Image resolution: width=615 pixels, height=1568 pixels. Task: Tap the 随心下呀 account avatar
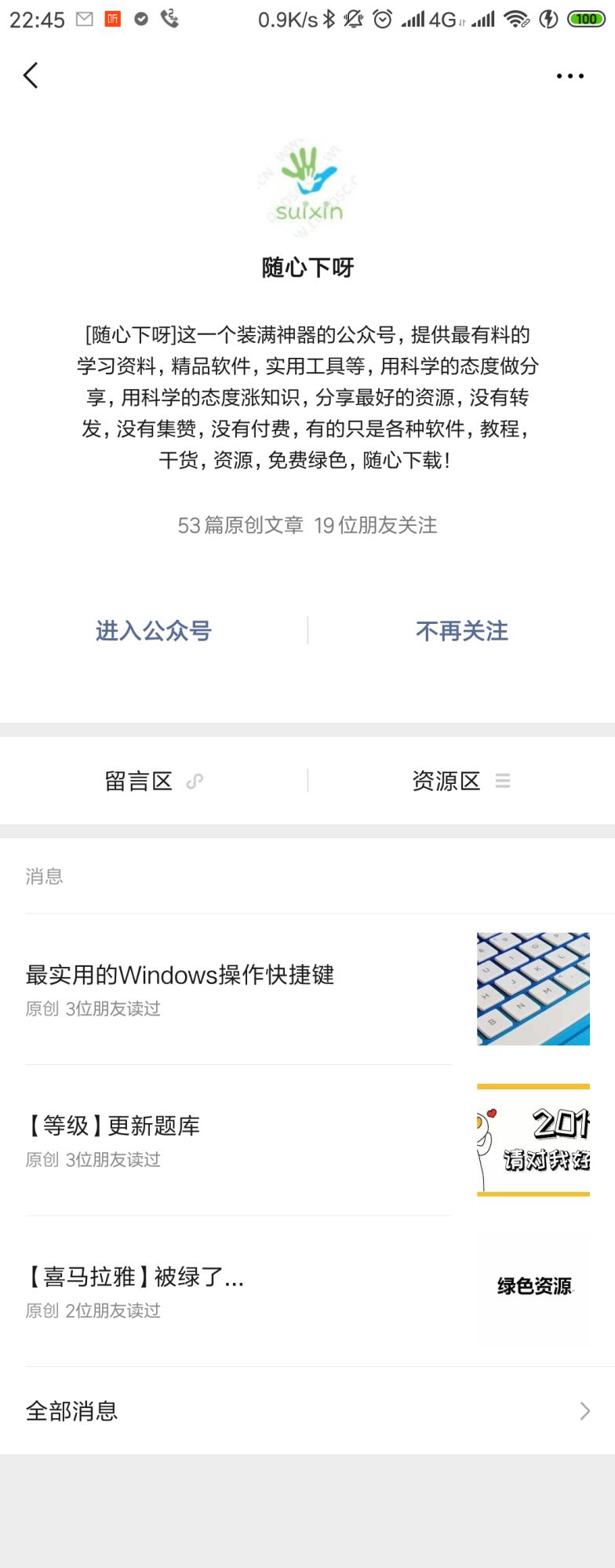pyautogui.click(x=307, y=182)
